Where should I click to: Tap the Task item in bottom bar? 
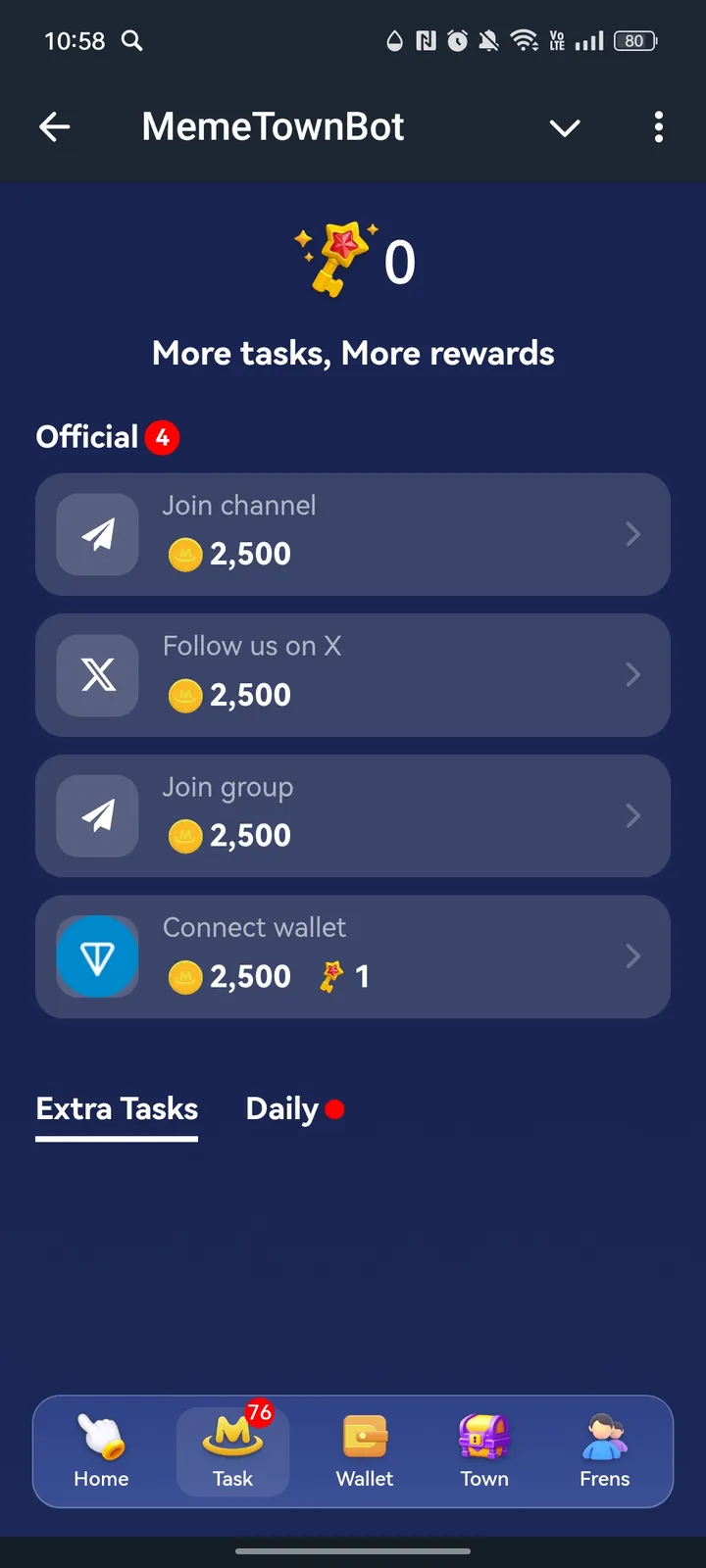232,1451
